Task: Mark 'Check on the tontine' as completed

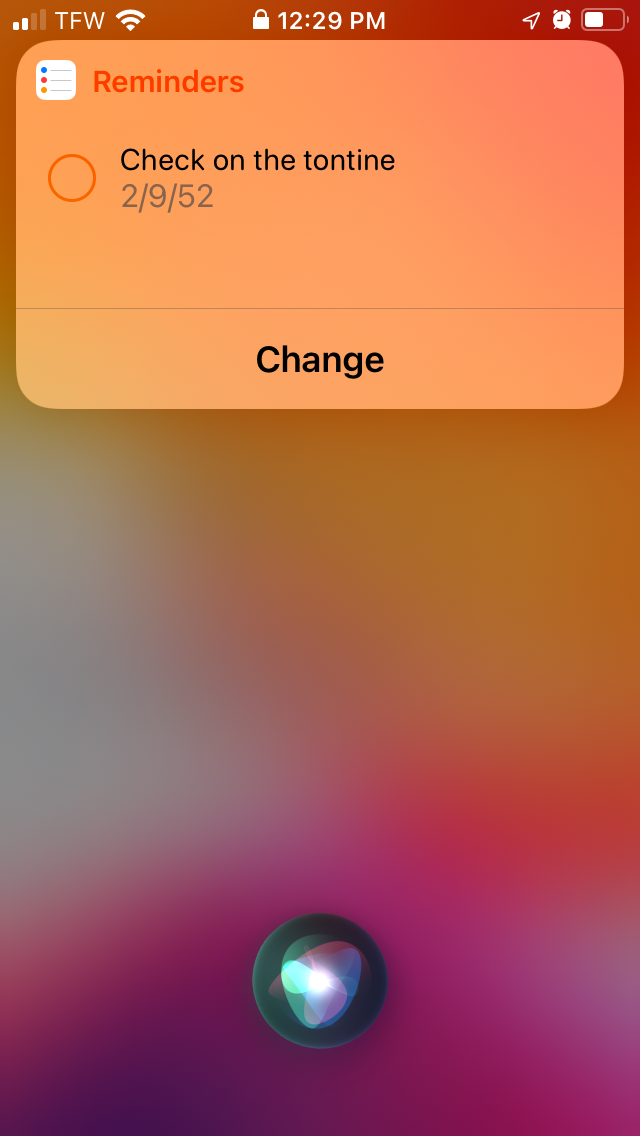Action: coord(72,178)
